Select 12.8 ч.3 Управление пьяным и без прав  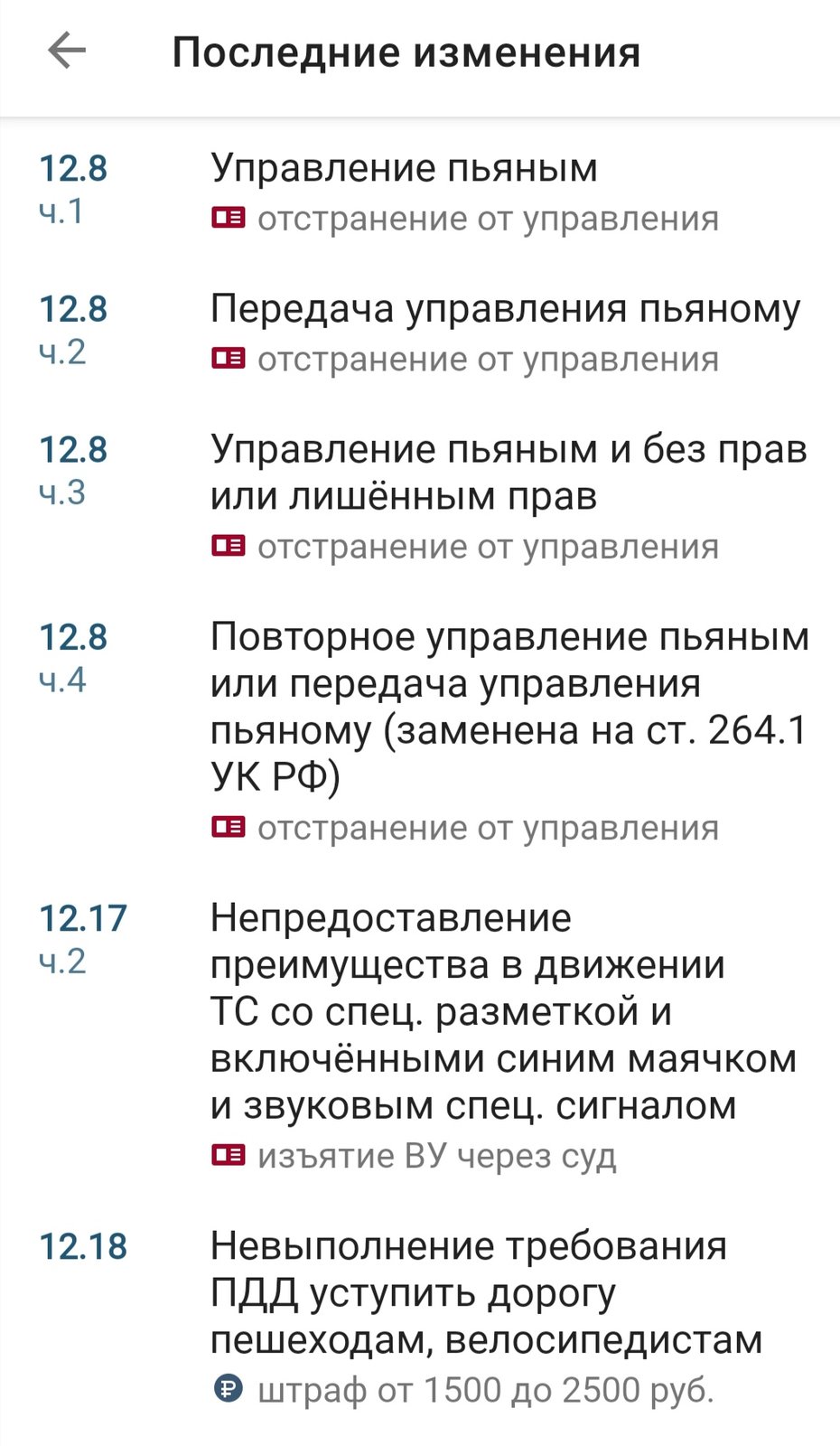click(420, 497)
